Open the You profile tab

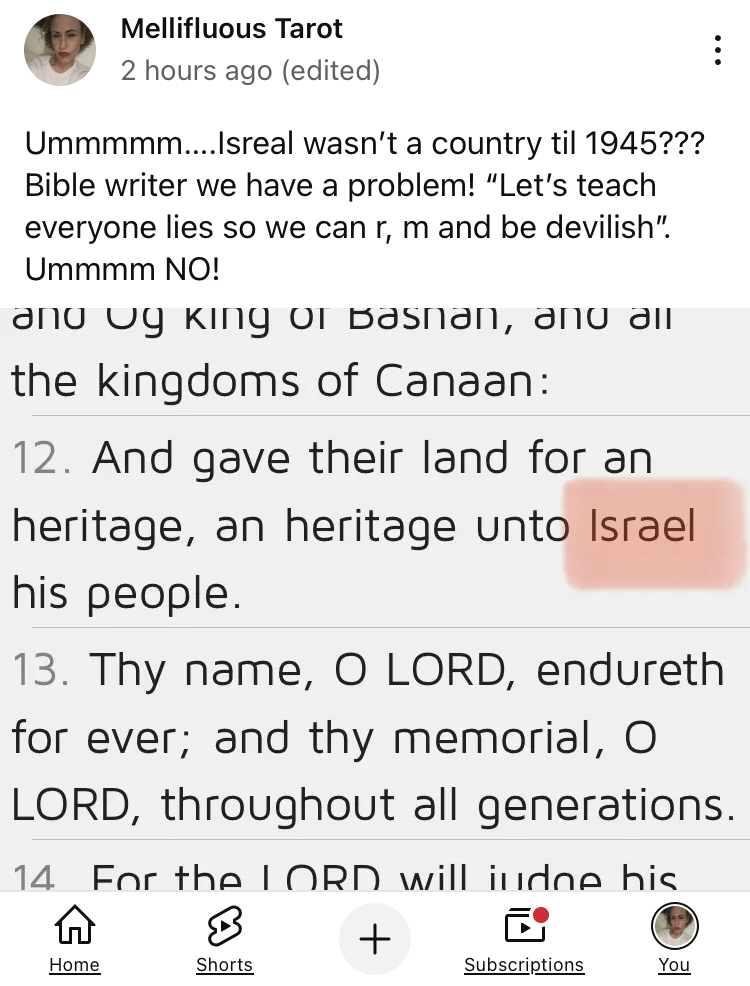click(x=674, y=938)
